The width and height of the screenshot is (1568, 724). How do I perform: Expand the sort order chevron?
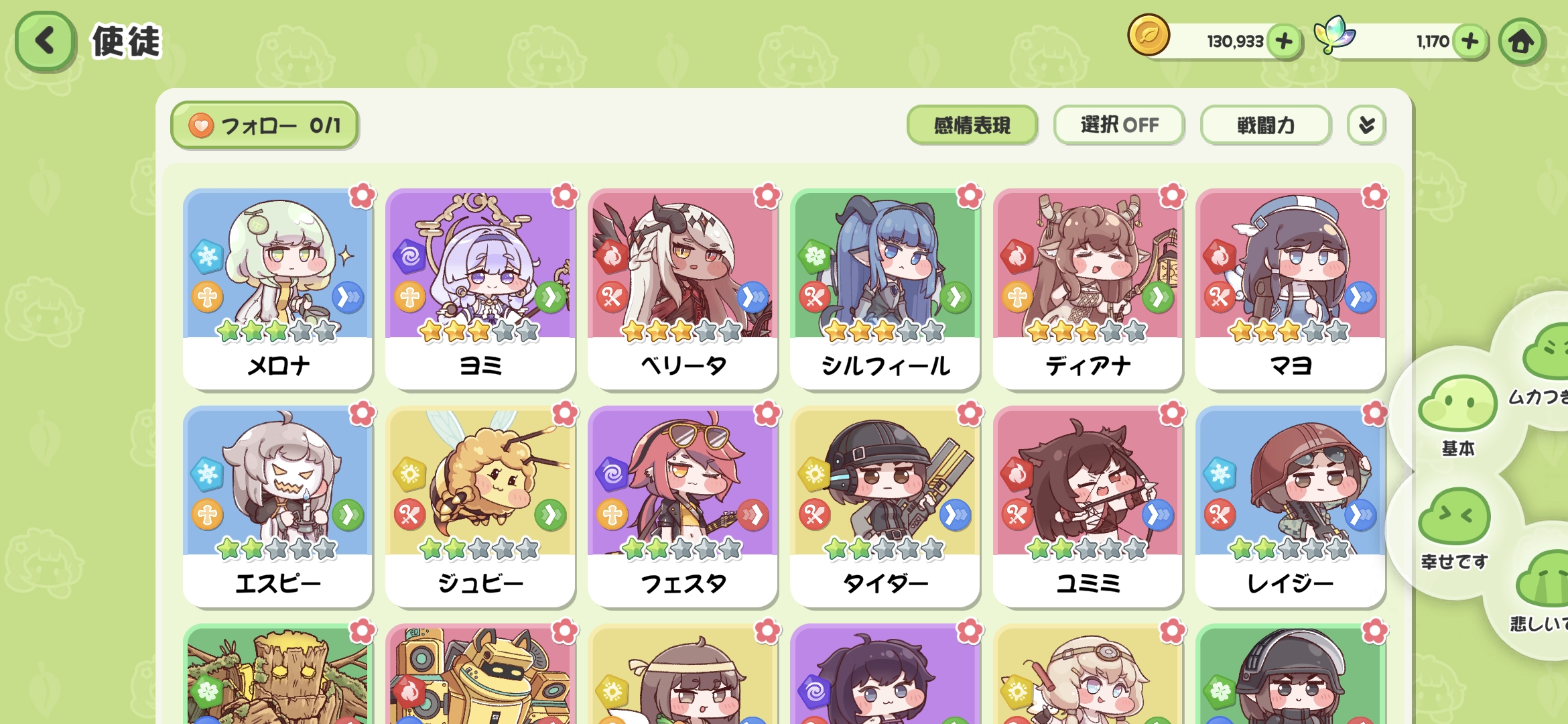click(1366, 125)
